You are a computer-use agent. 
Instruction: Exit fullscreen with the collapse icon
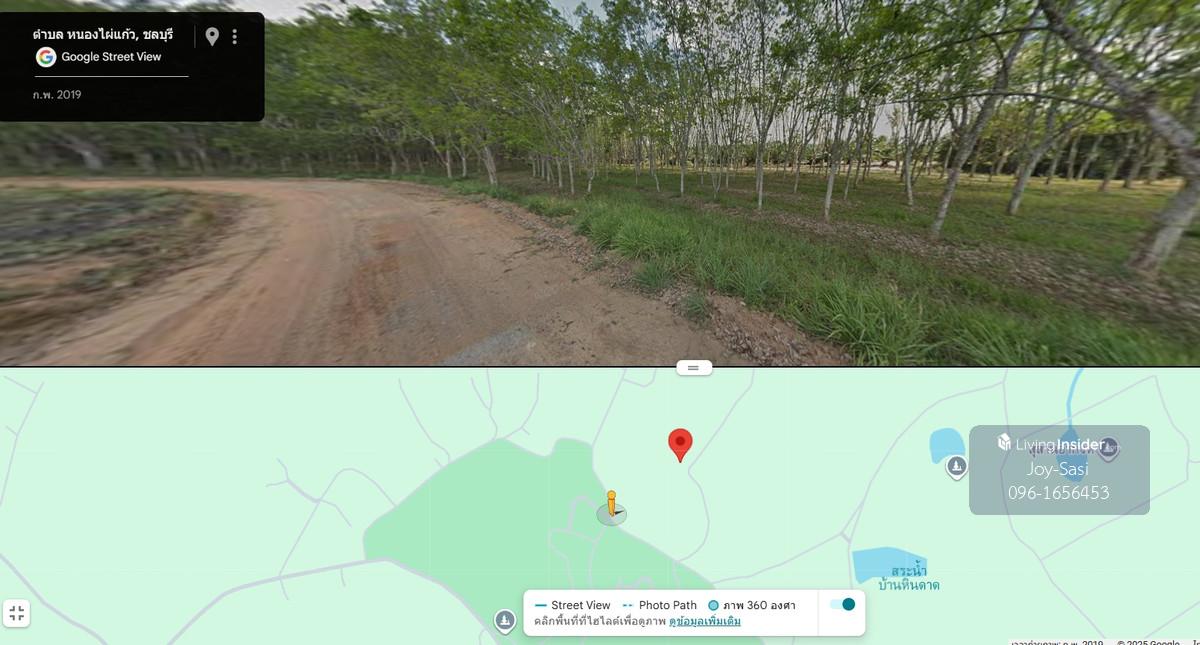click(x=16, y=613)
